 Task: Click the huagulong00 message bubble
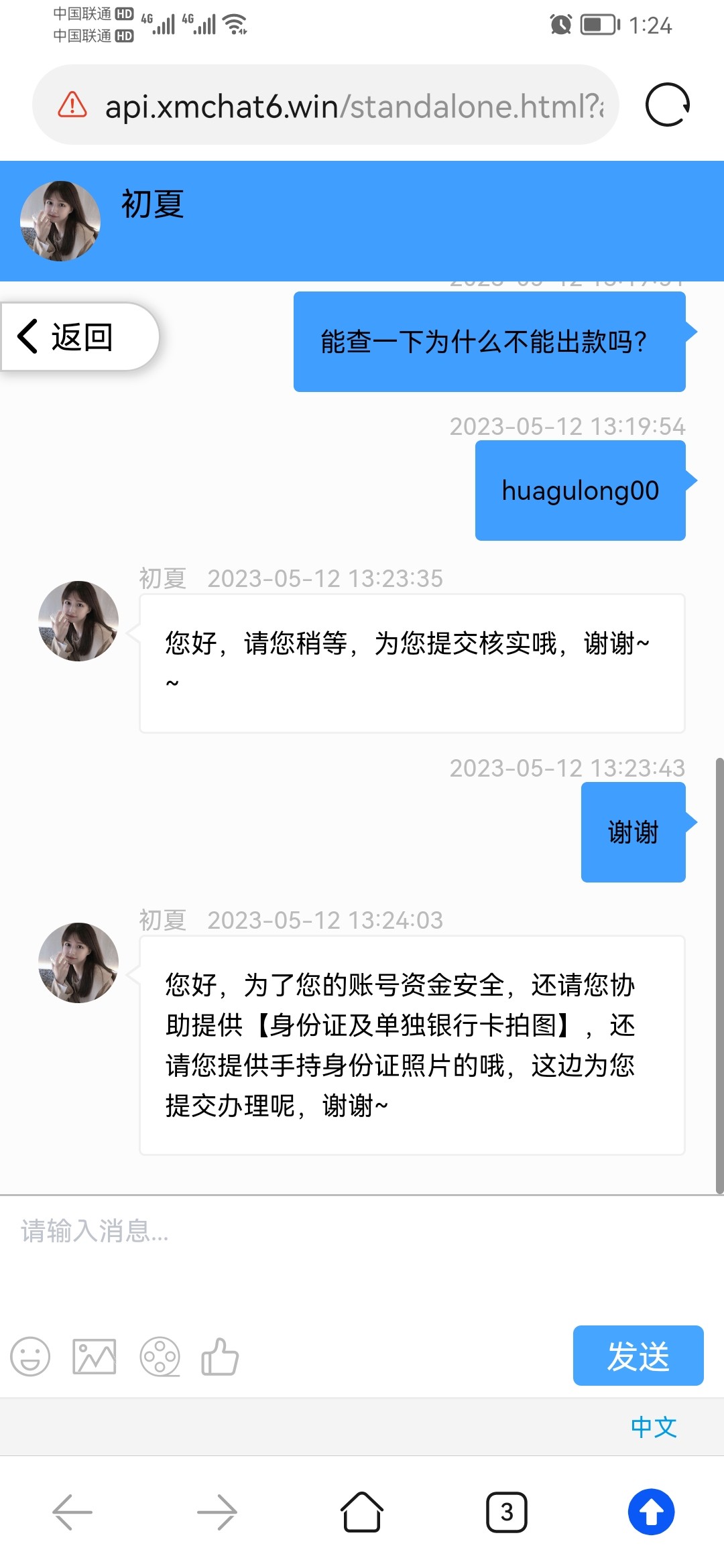(x=579, y=489)
